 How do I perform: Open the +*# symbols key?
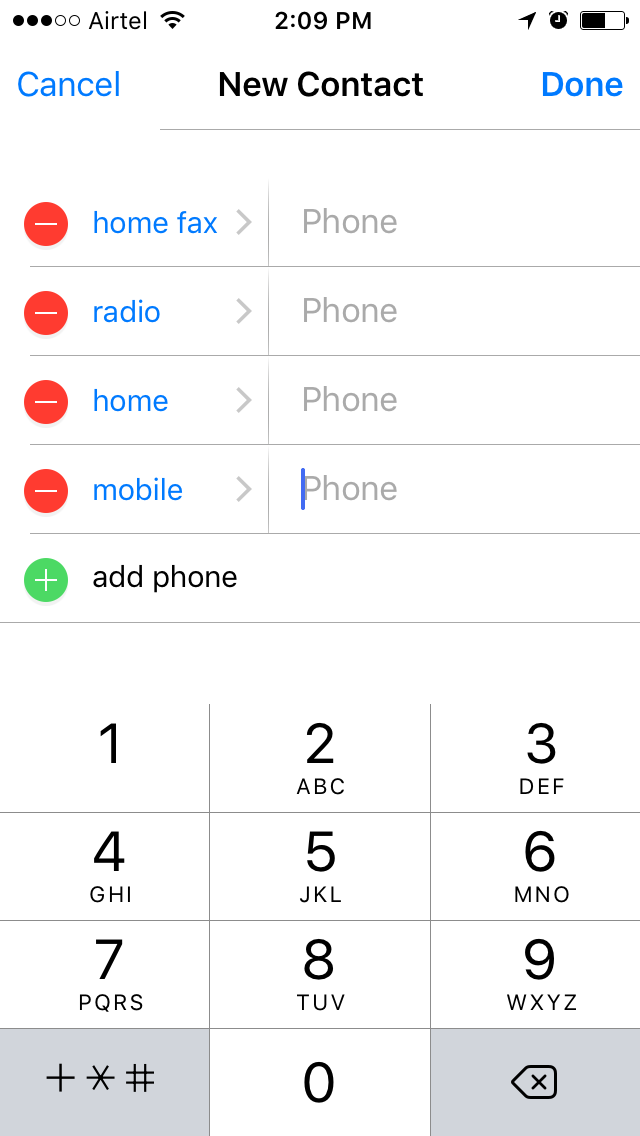tap(104, 1082)
